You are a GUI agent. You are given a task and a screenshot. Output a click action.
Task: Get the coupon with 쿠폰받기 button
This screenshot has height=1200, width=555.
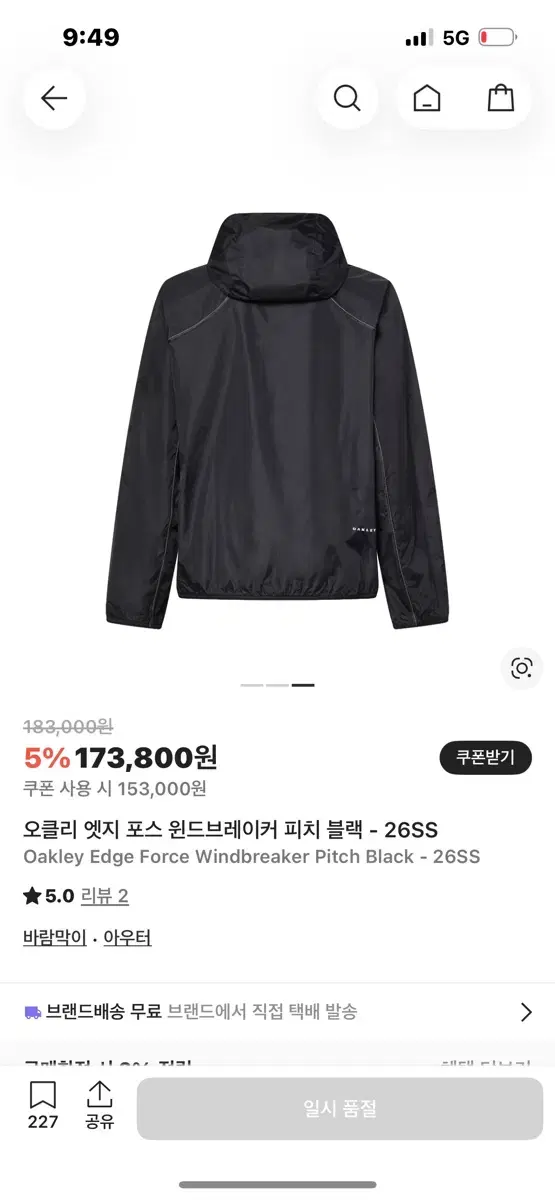485,757
